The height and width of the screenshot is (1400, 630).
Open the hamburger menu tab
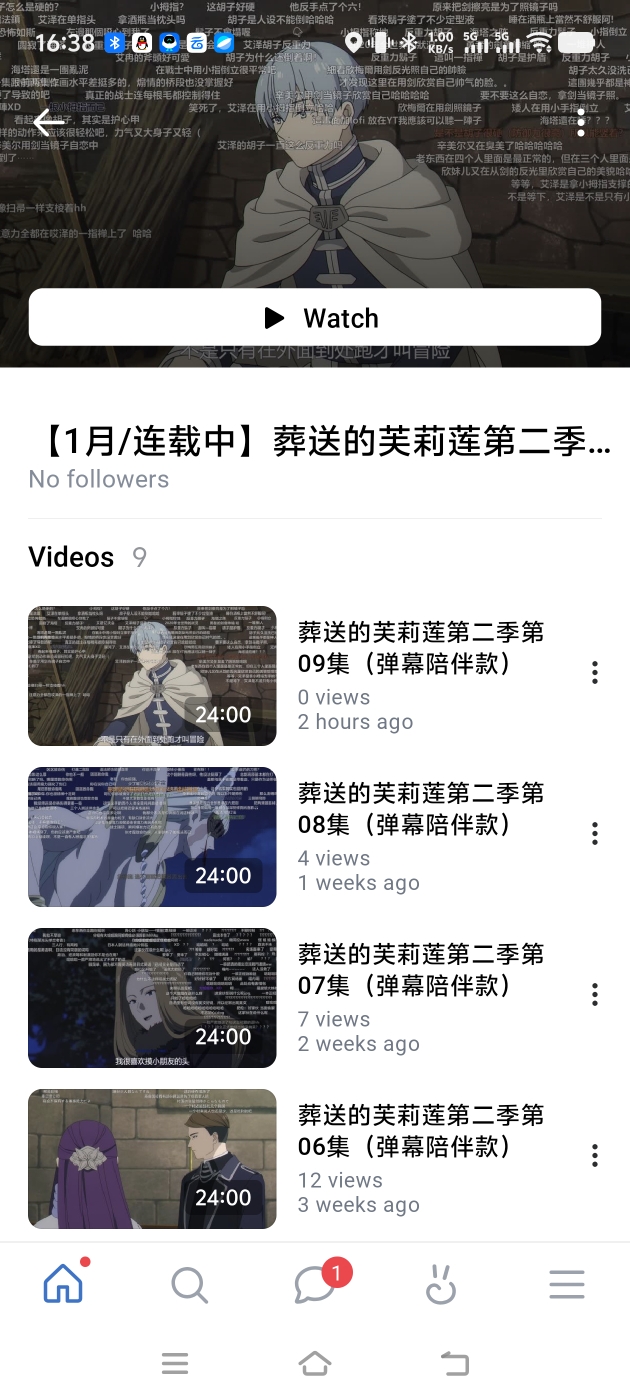tap(566, 1285)
